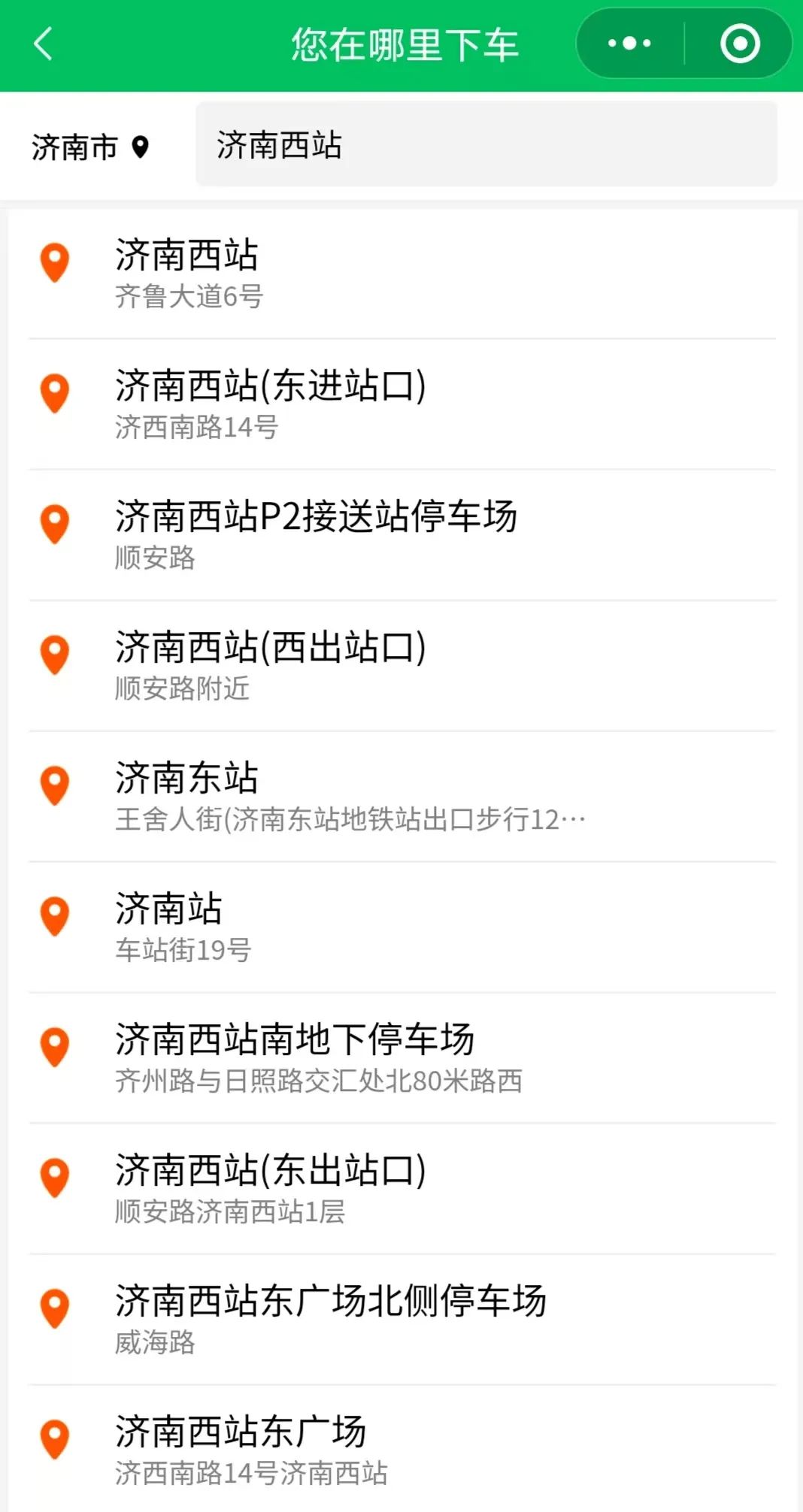
Task: Open the mini program more options menu
Action: [x=629, y=44]
